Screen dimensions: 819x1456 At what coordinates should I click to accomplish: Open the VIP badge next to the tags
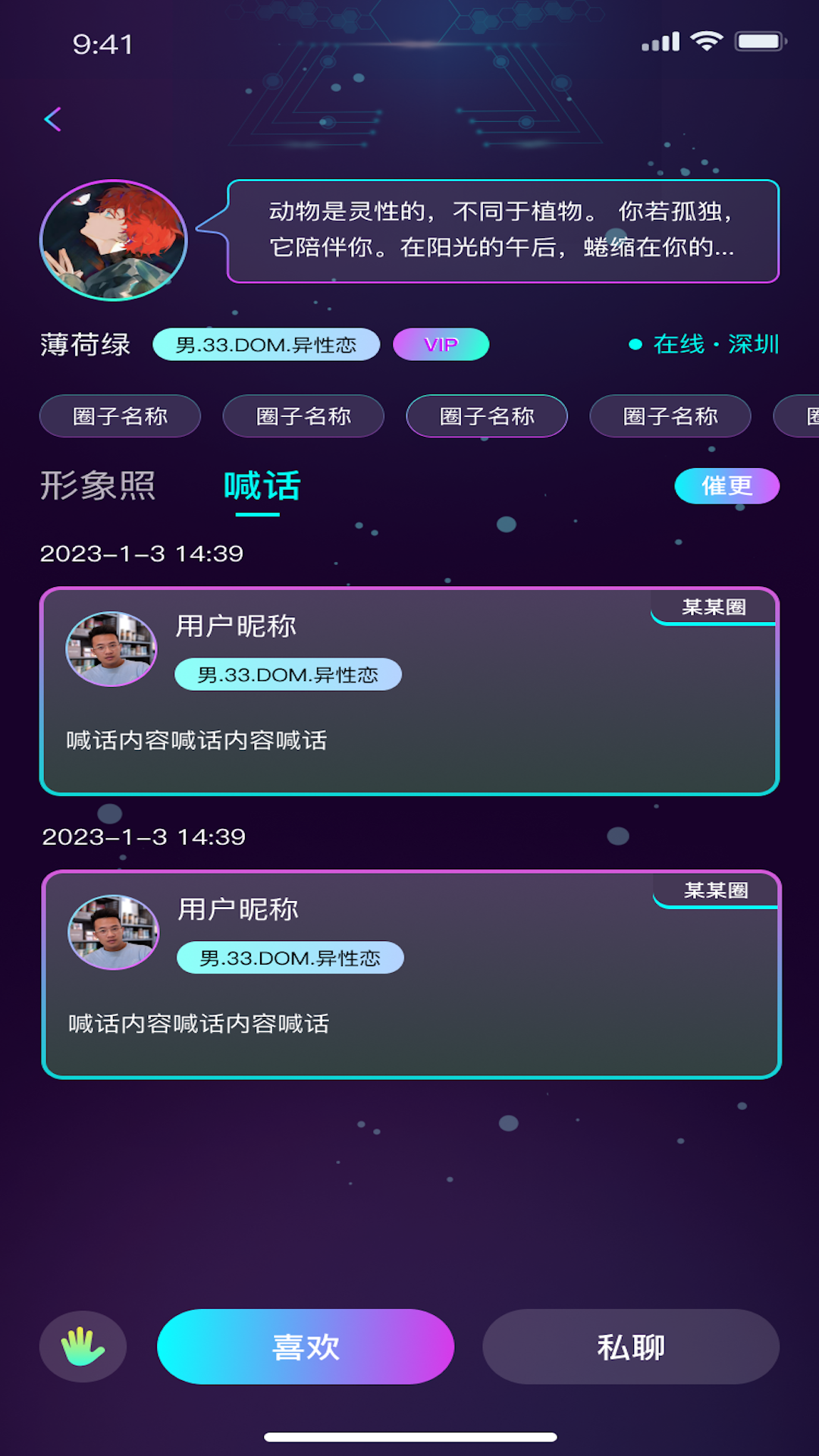(x=441, y=344)
